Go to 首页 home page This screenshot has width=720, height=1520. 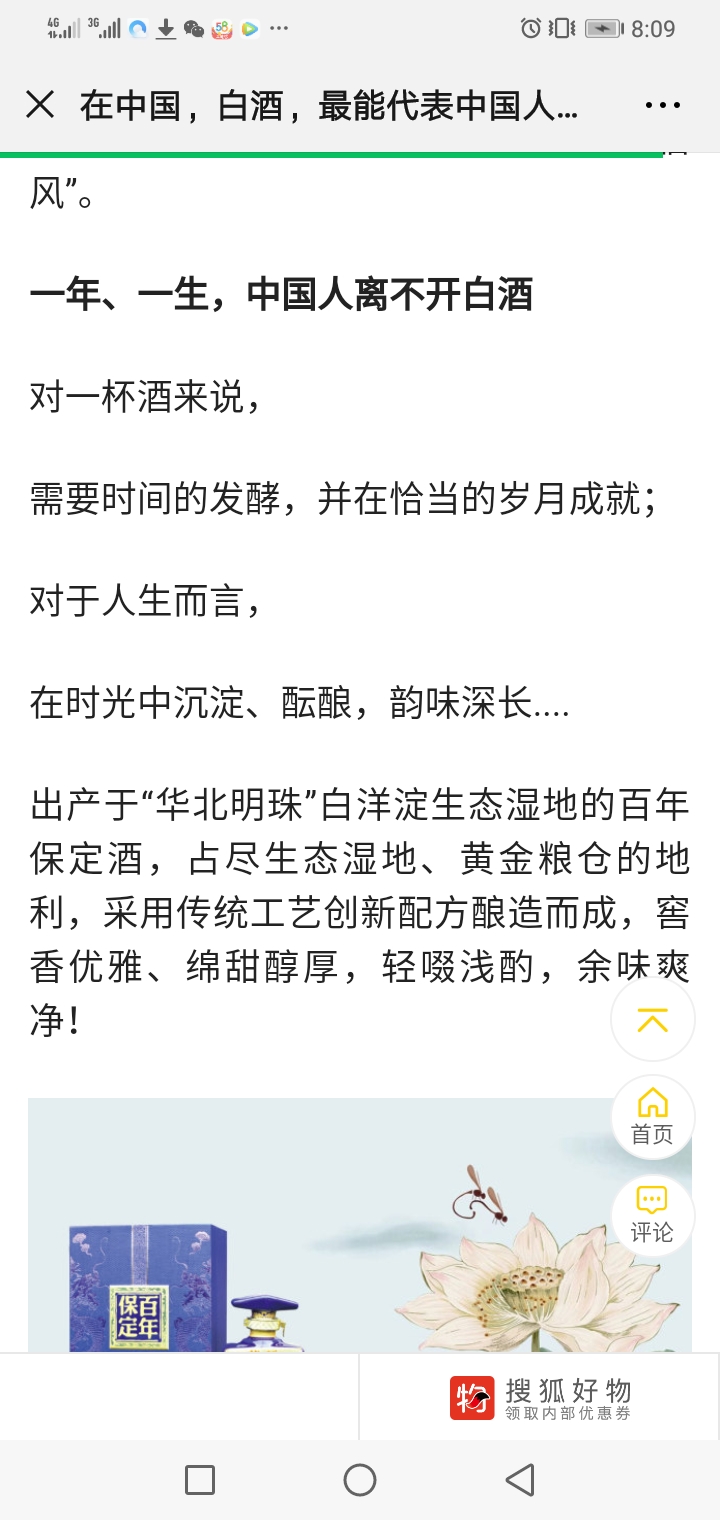pos(652,1116)
